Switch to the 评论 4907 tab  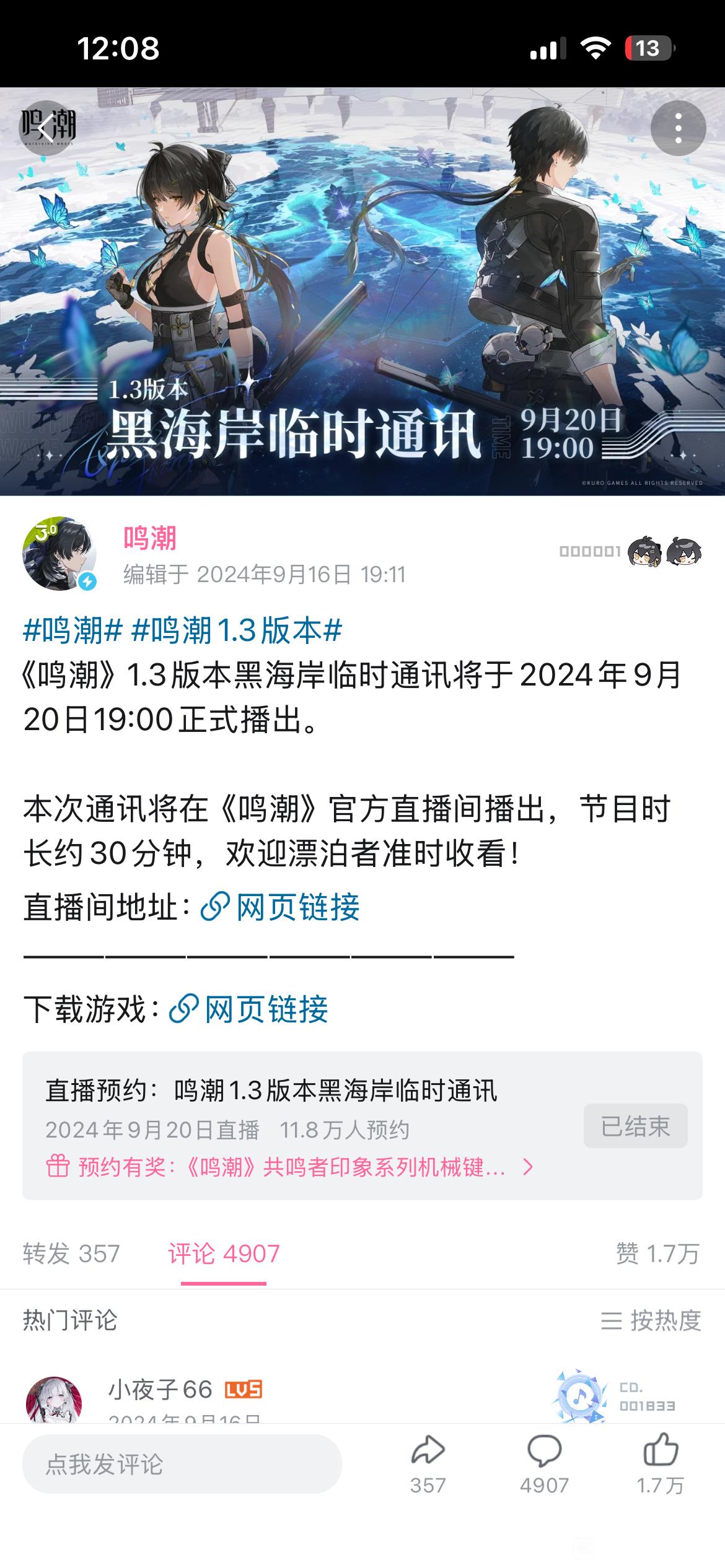coord(224,1253)
